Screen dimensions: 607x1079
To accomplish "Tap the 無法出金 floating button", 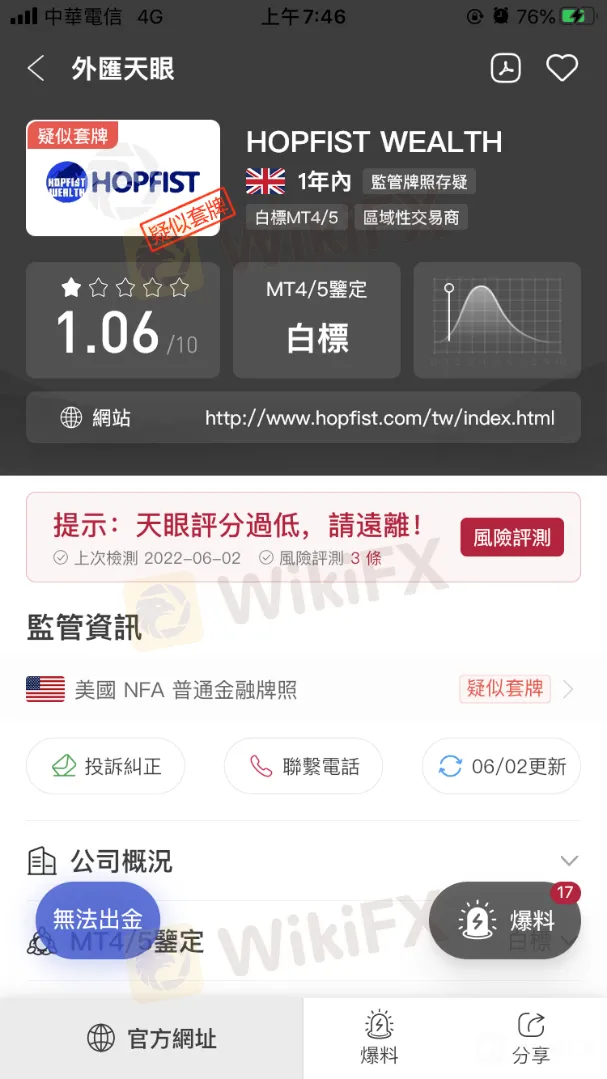I will [97, 919].
